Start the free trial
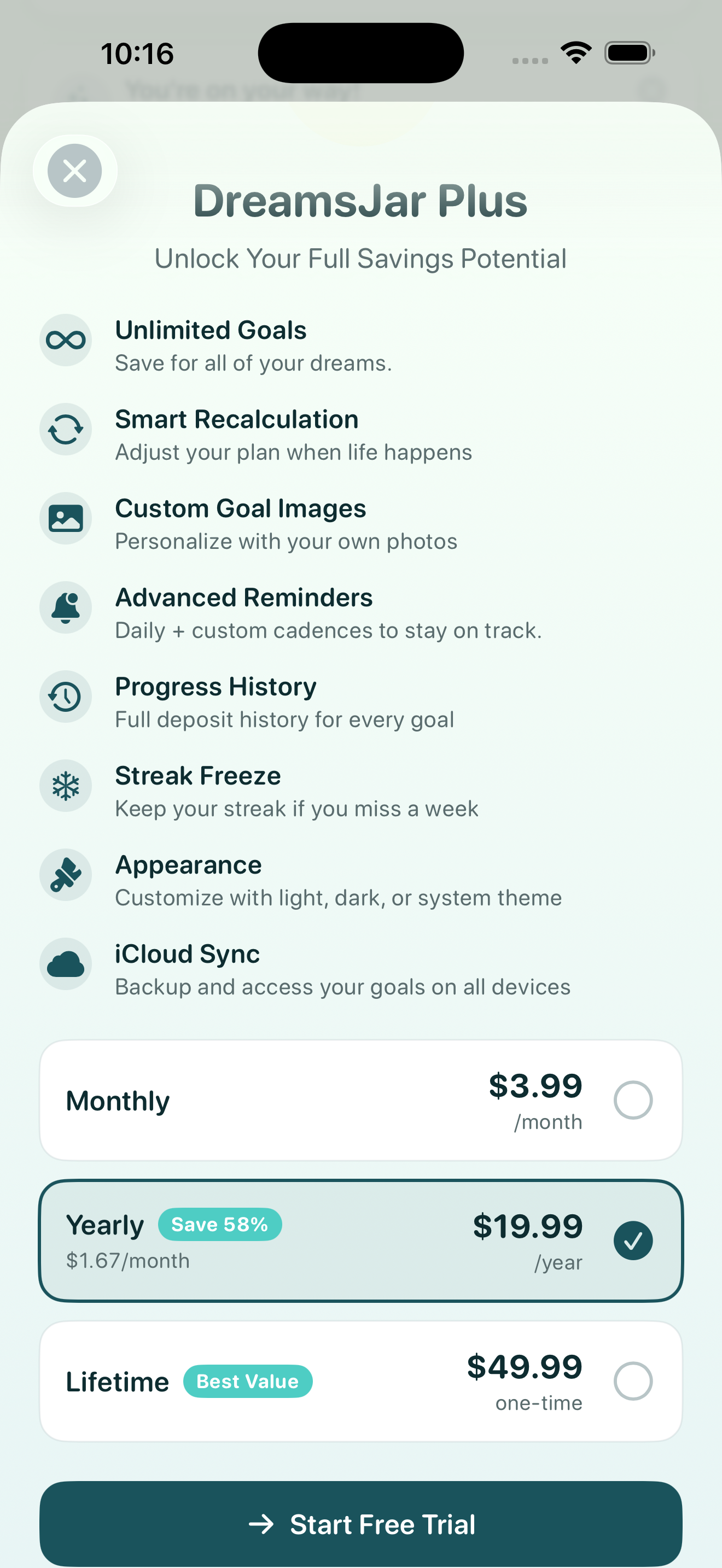Viewport: 722px width, 1568px height. point(360,1524)
